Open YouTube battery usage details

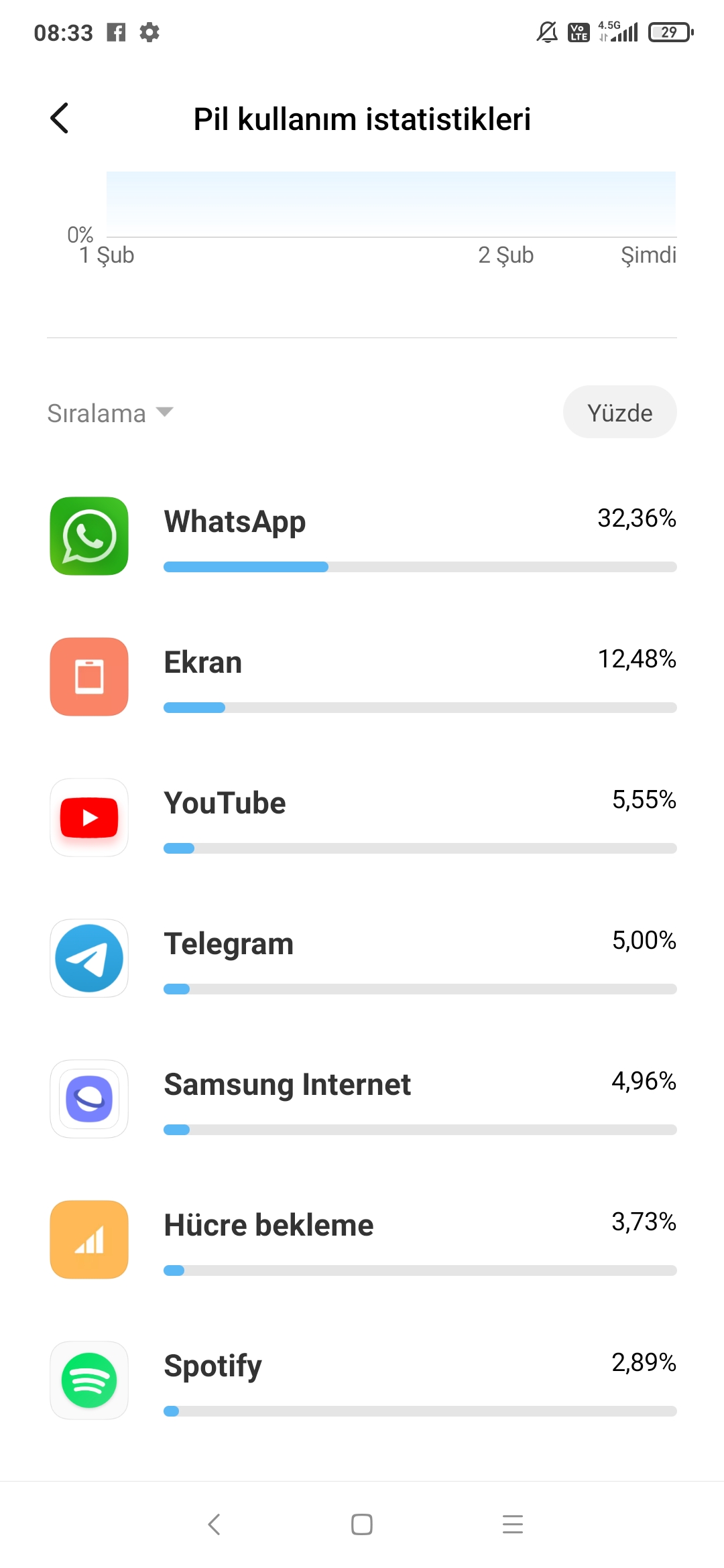tap(362, 818)
